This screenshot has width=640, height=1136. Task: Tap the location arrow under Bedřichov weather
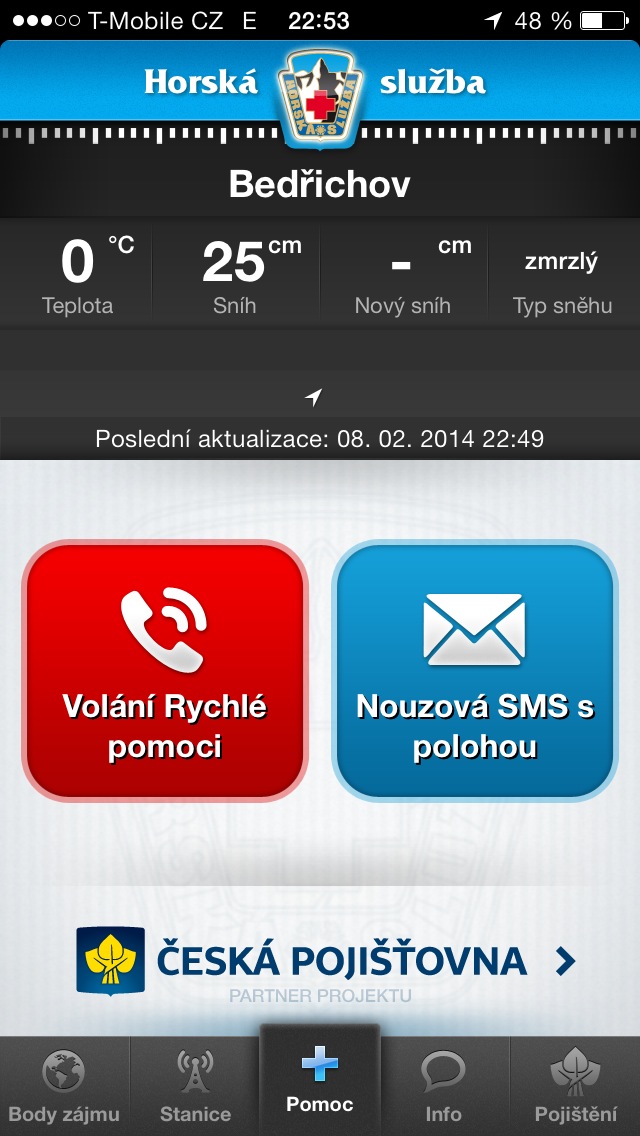314,398
